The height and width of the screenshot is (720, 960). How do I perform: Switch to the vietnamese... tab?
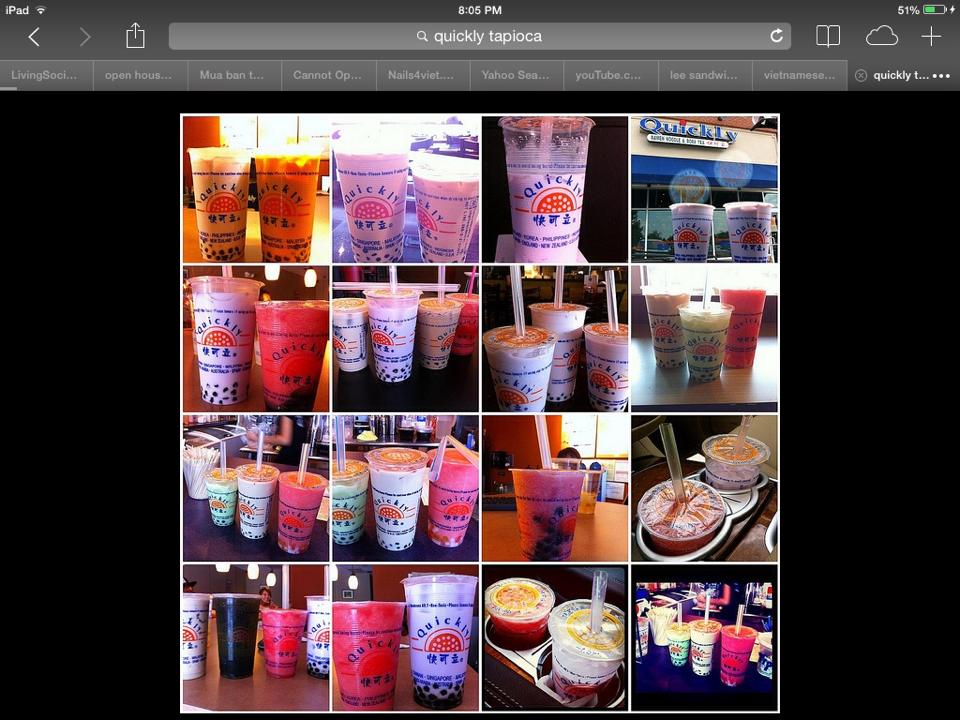click(798, 75)
